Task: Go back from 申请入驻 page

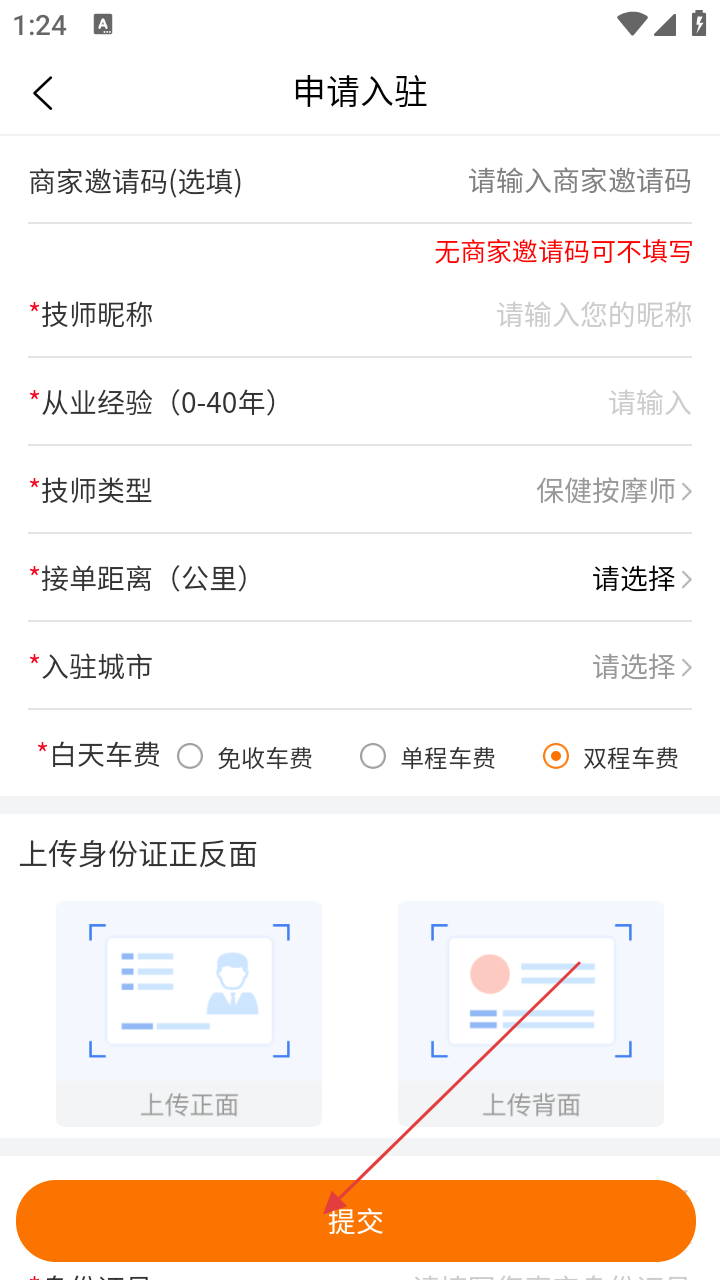Action: click(x=42, y=93)
